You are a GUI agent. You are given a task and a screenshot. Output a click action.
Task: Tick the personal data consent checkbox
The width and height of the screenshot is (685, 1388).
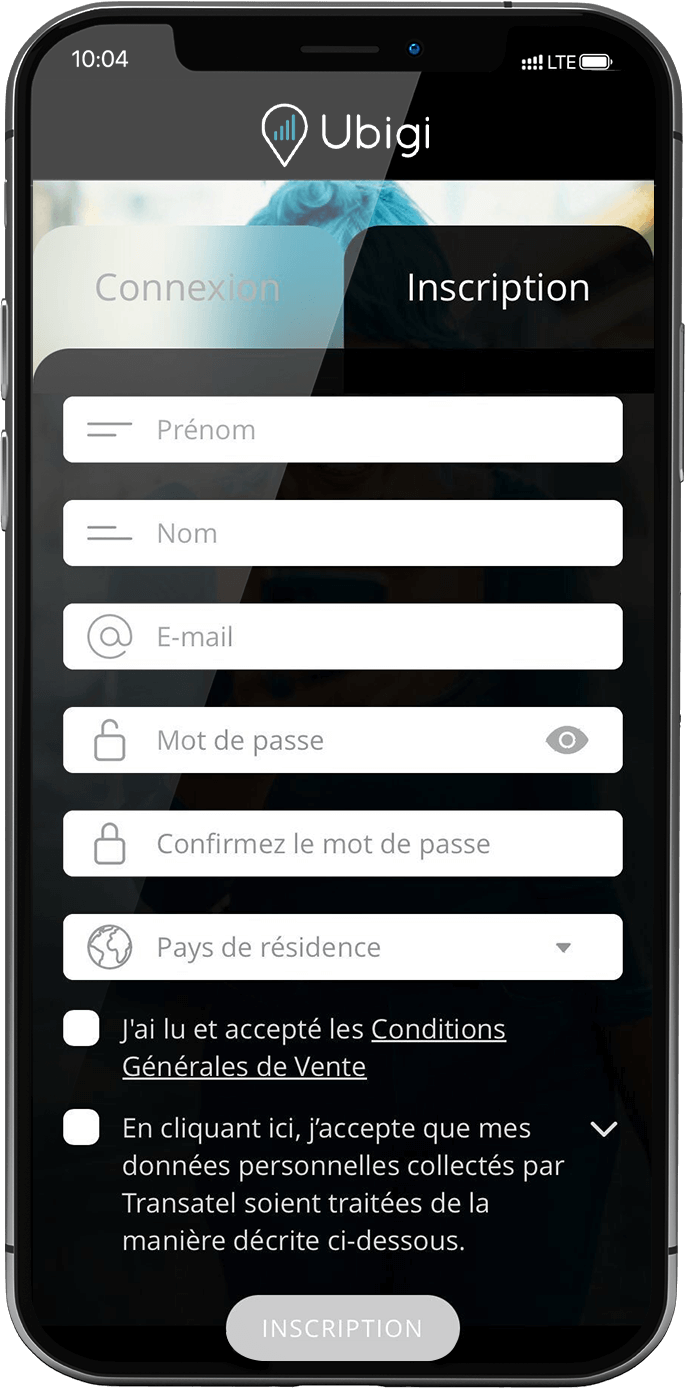(x=81, y=1127)
